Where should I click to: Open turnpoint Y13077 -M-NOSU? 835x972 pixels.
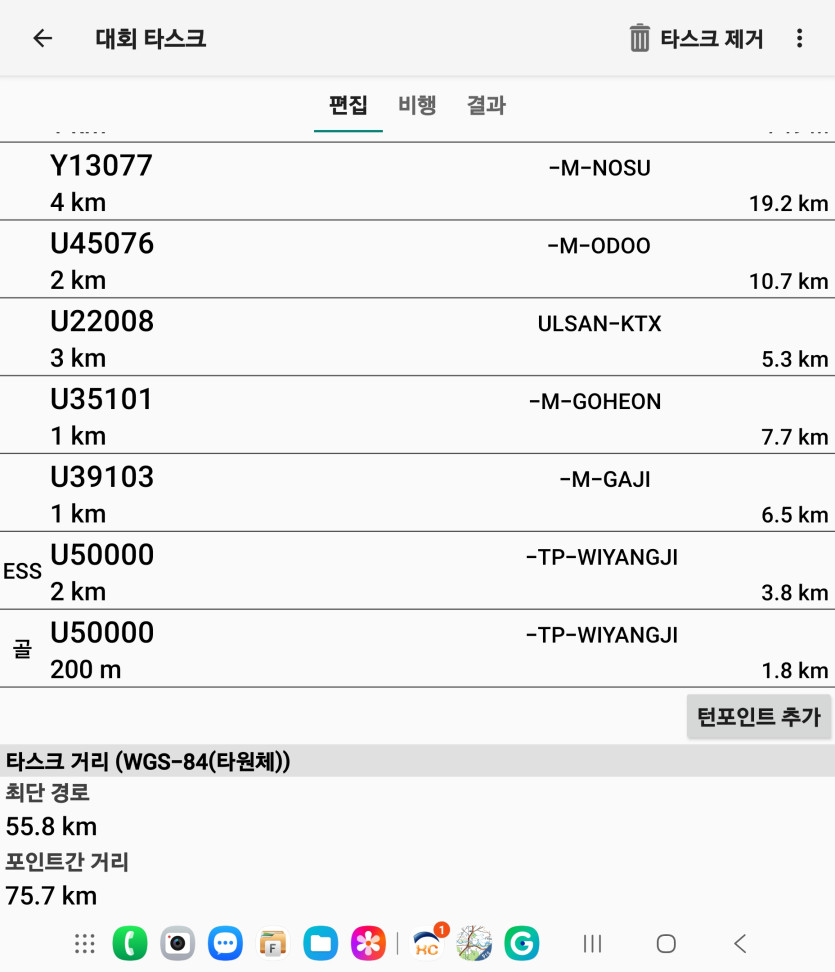[x=417, y=182]
